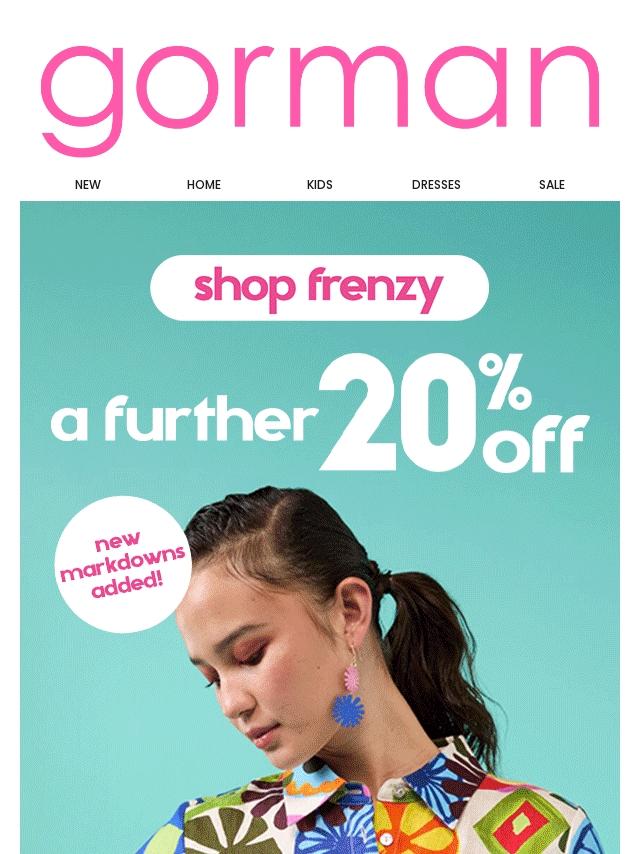View the SALE section
Screen dimensions: 640x854
[552, 185]
